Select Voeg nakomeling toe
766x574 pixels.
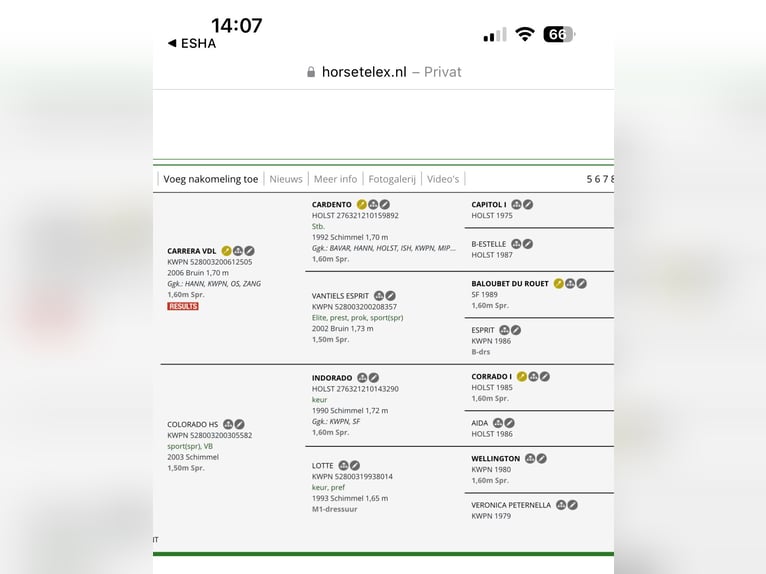(210, 179)
